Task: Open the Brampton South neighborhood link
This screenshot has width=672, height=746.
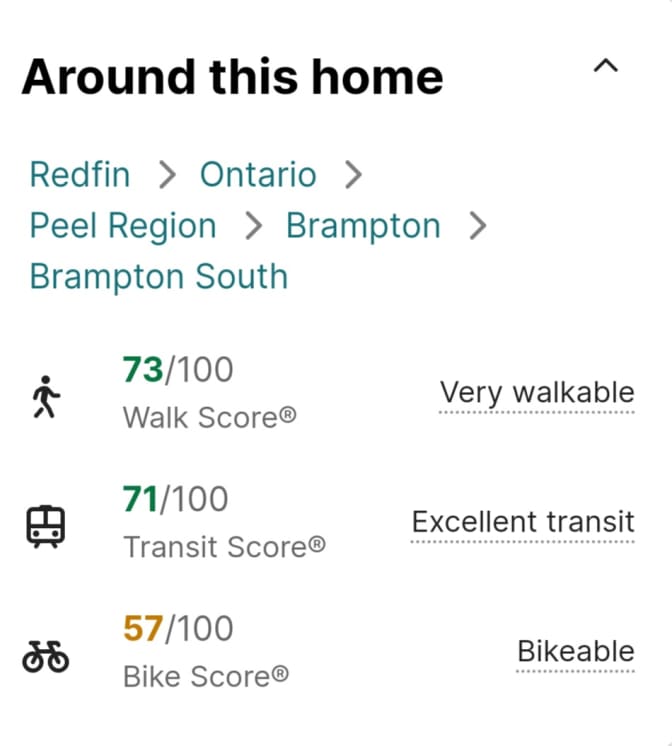Action: (159, 276)
